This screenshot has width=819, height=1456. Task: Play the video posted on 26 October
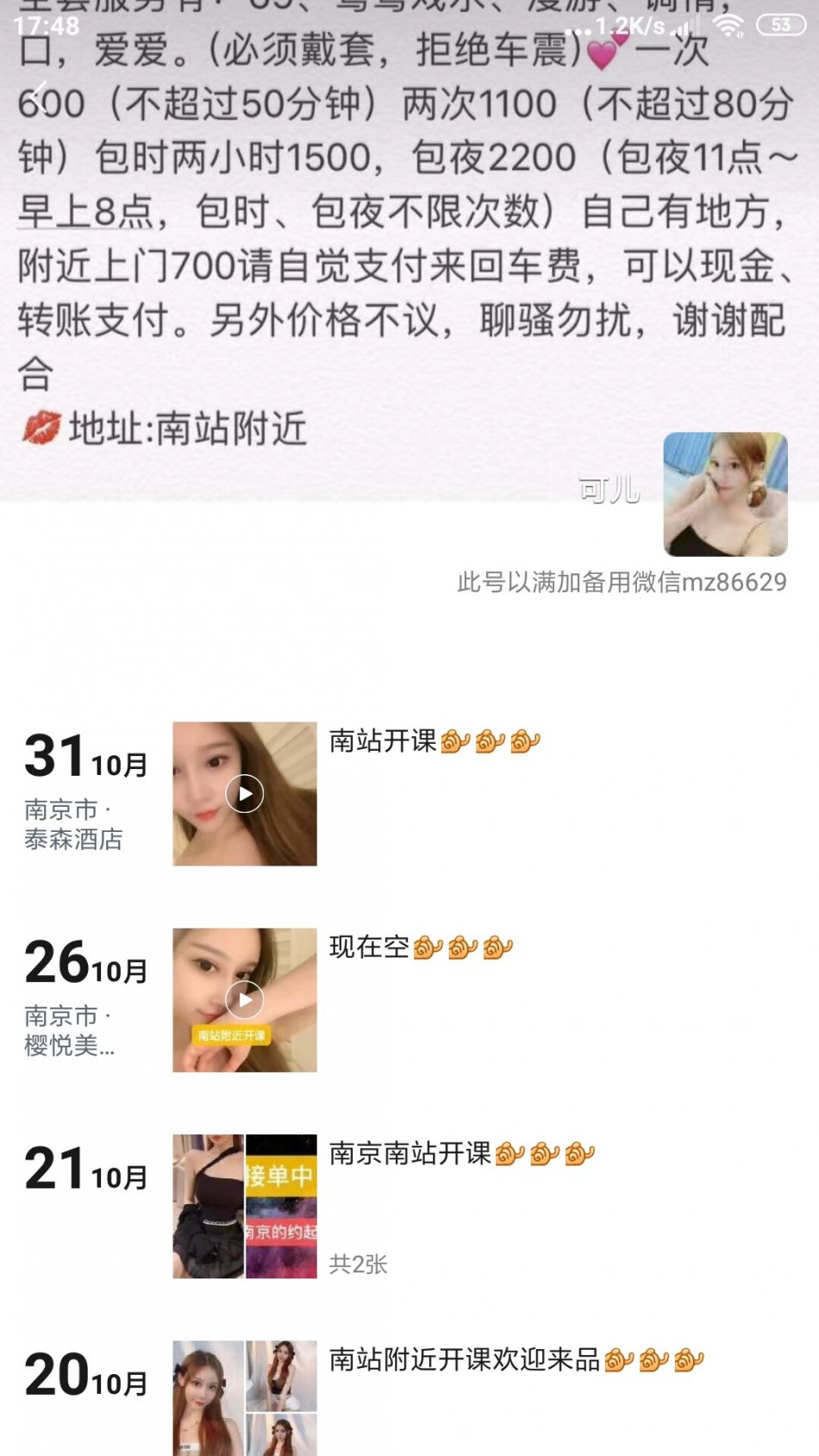coord(245,1000)
